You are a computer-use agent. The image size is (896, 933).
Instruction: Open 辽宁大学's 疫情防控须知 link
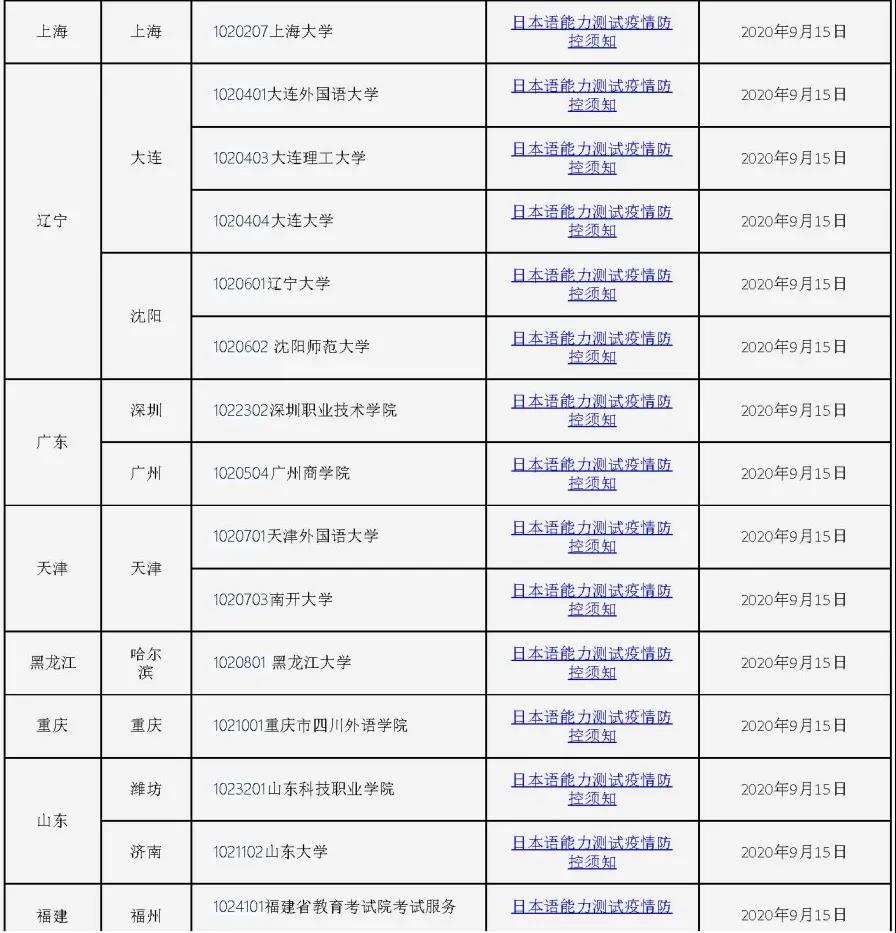click(592, 275)
